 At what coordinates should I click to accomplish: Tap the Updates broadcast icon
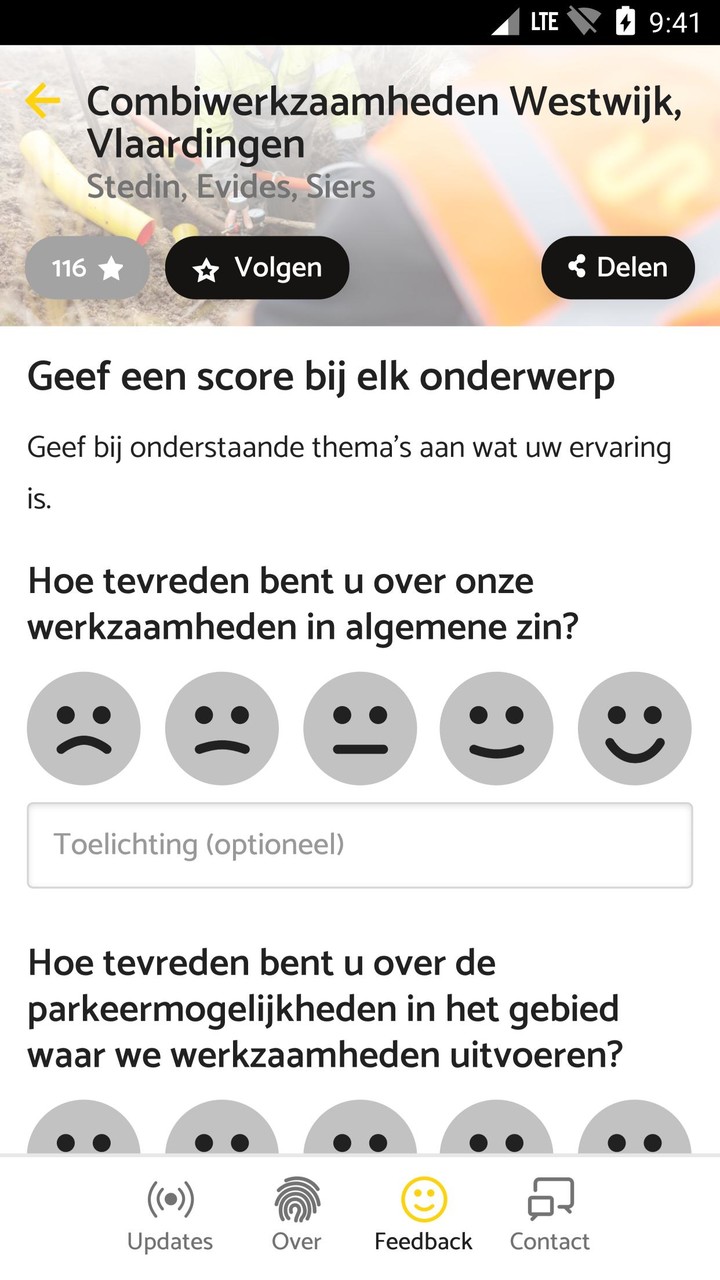[x=169, y=1199]
